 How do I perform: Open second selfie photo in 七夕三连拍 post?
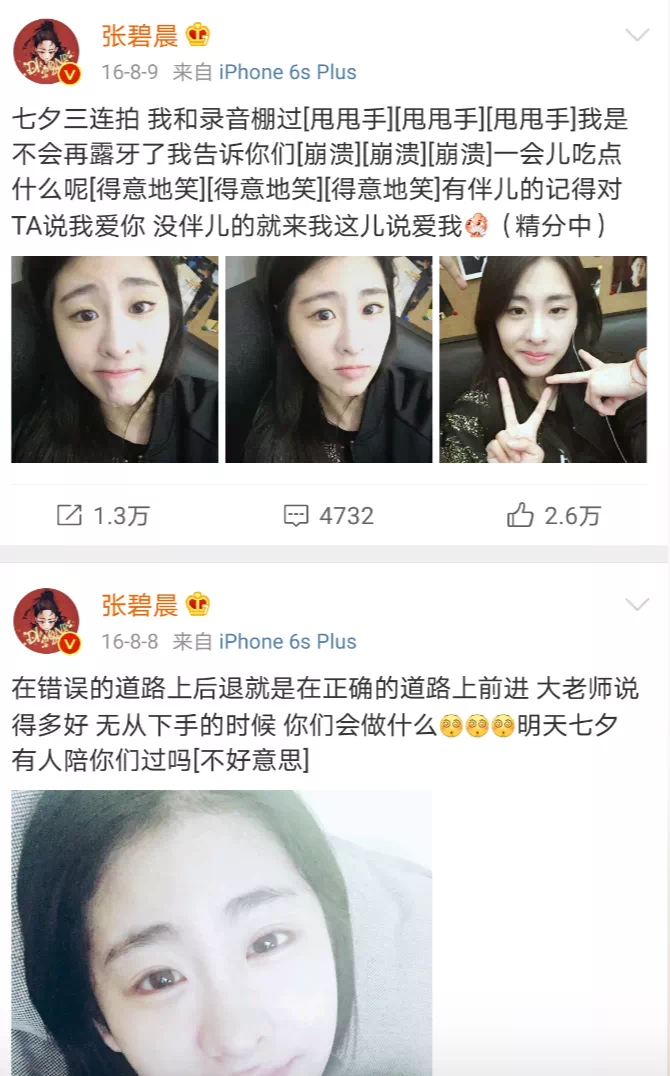coord(328,359)
